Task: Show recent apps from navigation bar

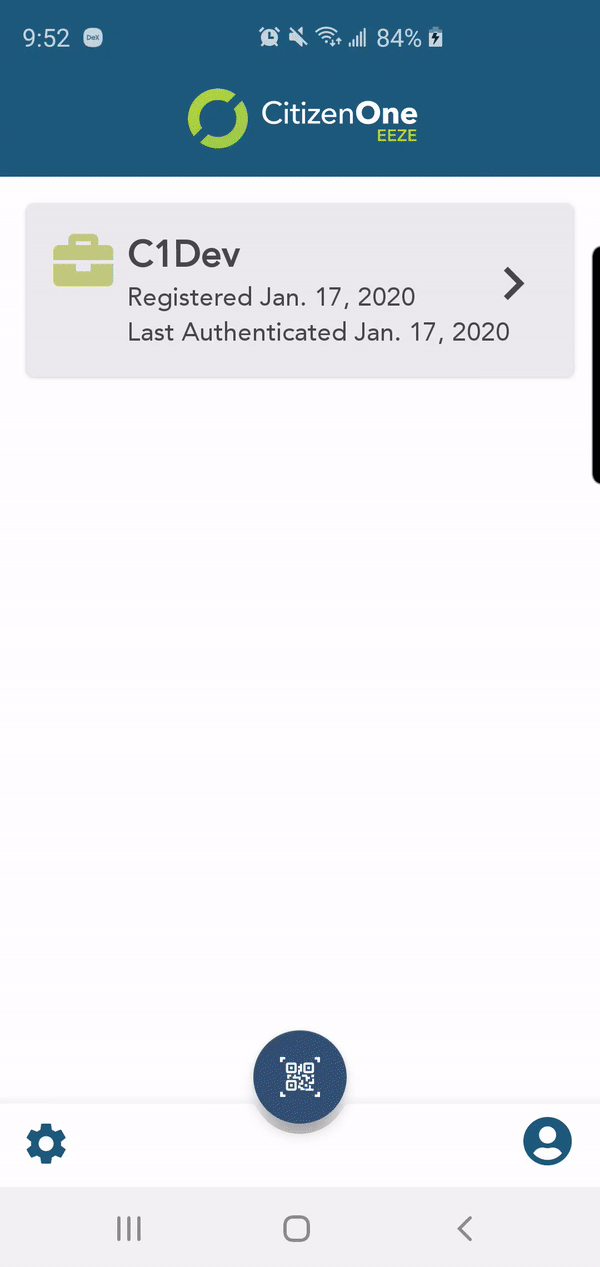Action: pos(129,1228)
